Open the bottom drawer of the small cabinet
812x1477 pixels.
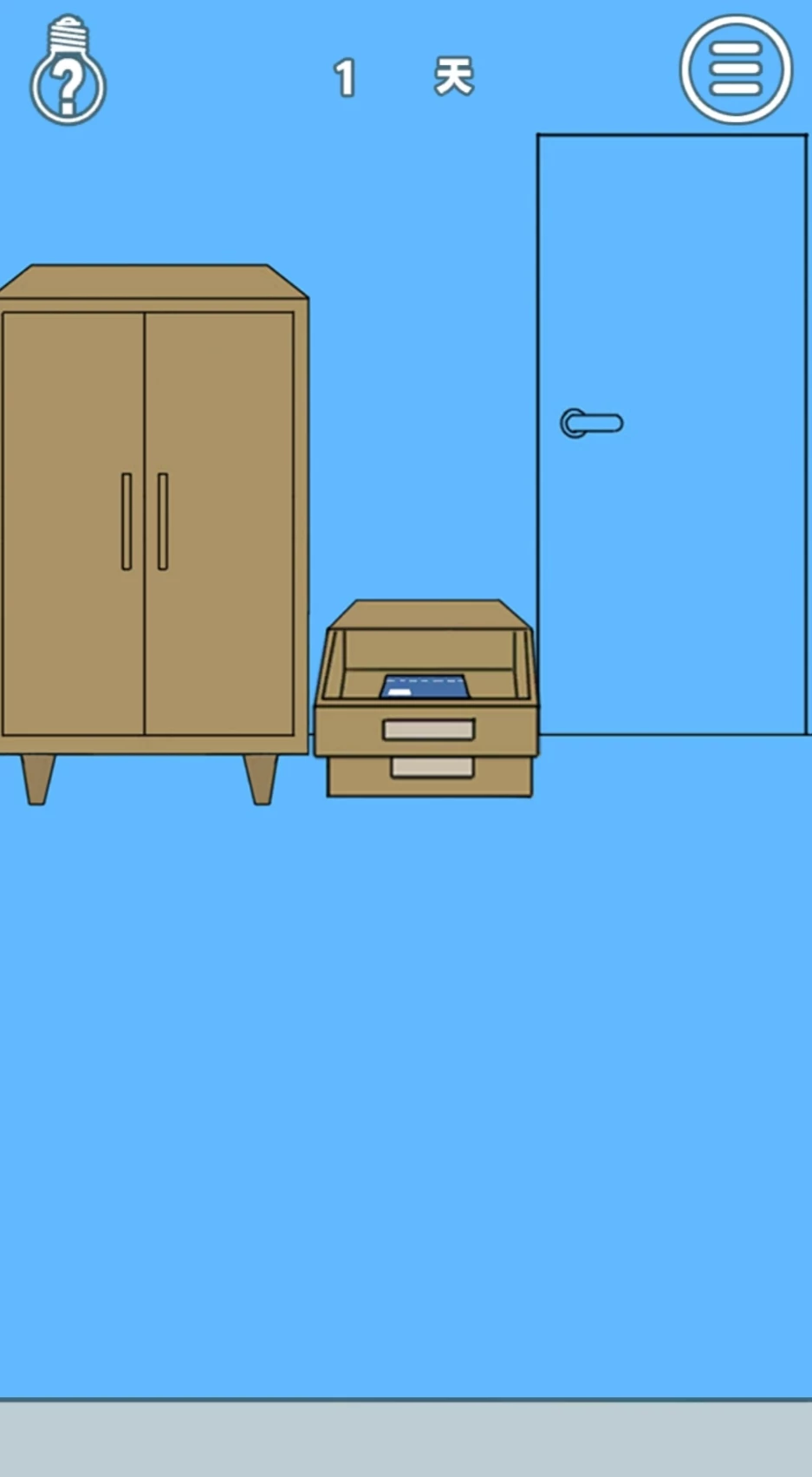click(x=432, y=767)
